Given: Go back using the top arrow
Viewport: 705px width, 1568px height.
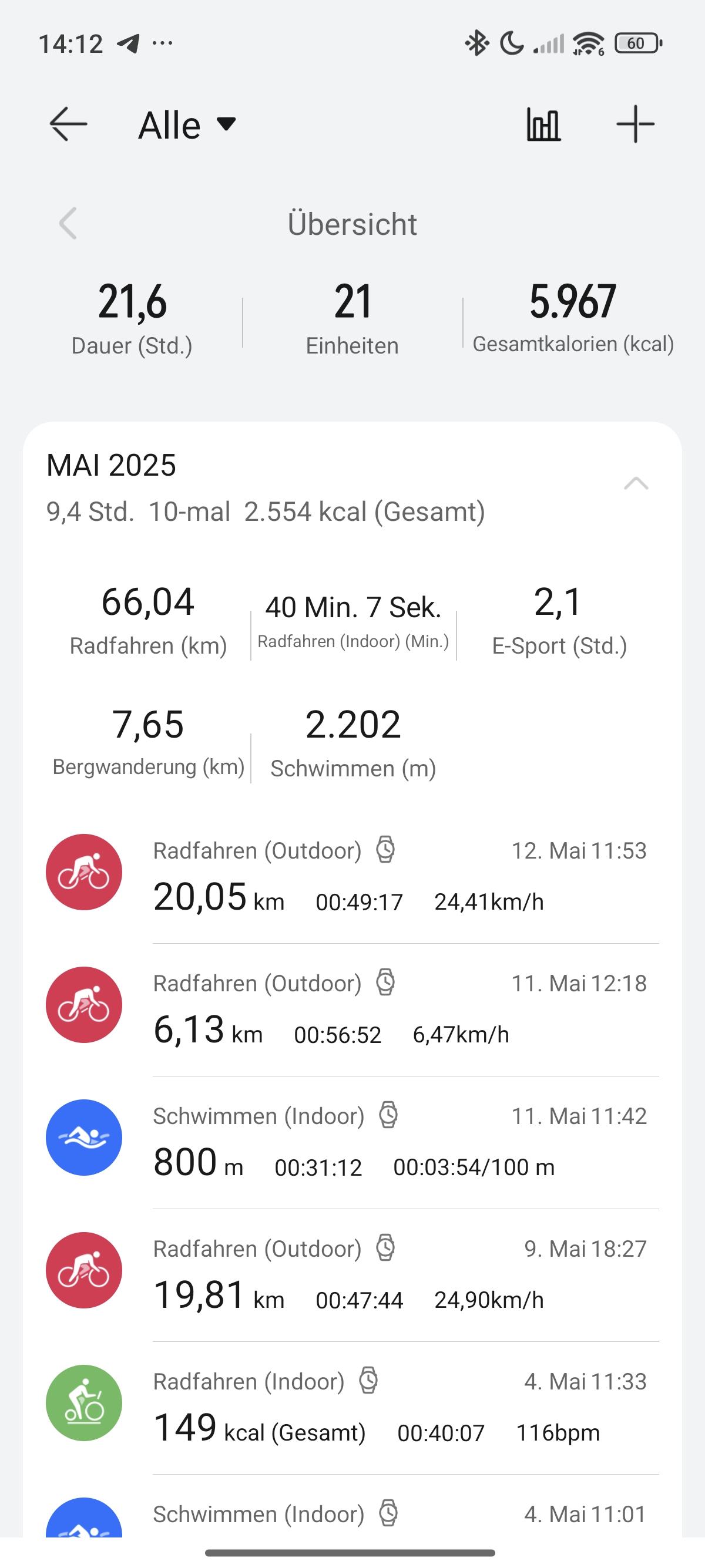Looking at the screenshot, I should pyautogui.click(x=68, y=124).
